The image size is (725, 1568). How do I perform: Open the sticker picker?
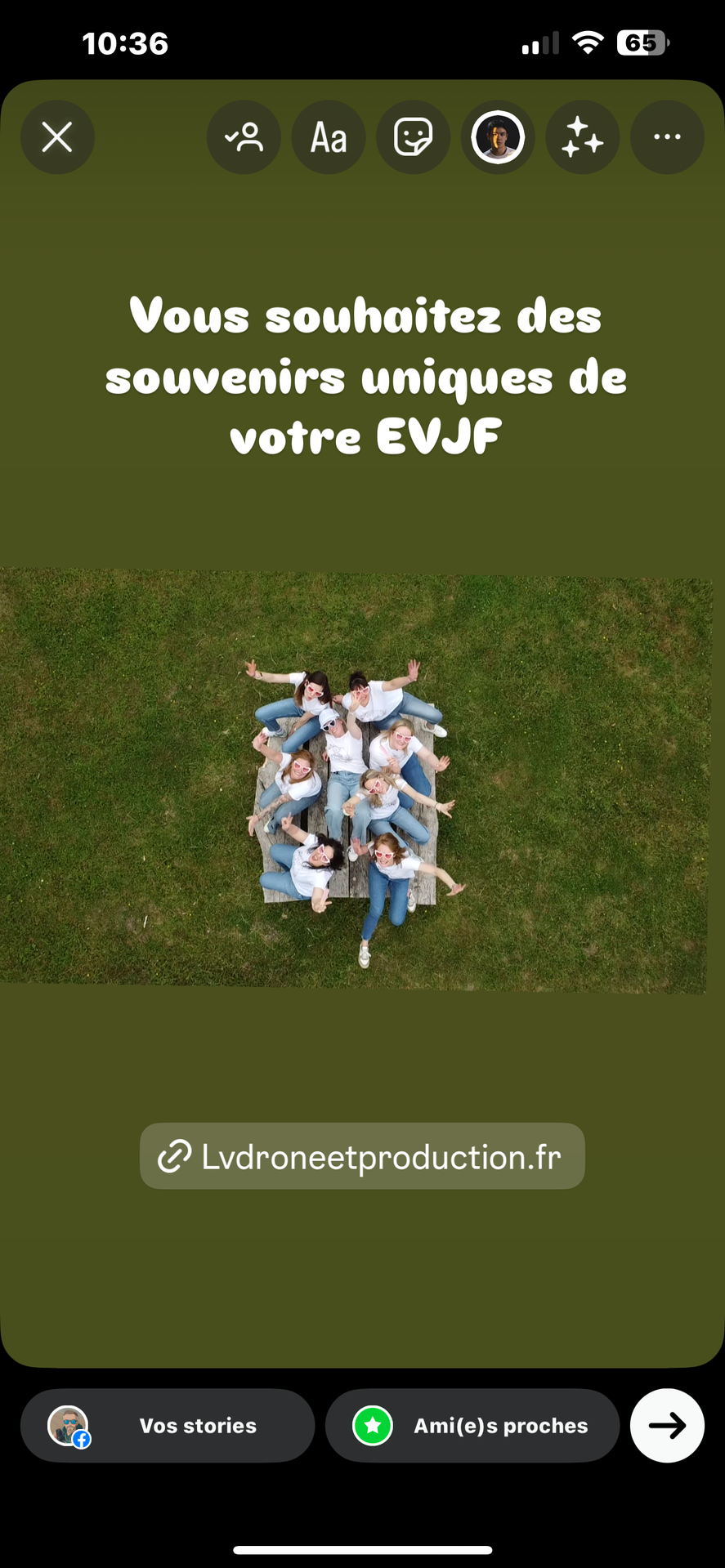tap(413, 137)
